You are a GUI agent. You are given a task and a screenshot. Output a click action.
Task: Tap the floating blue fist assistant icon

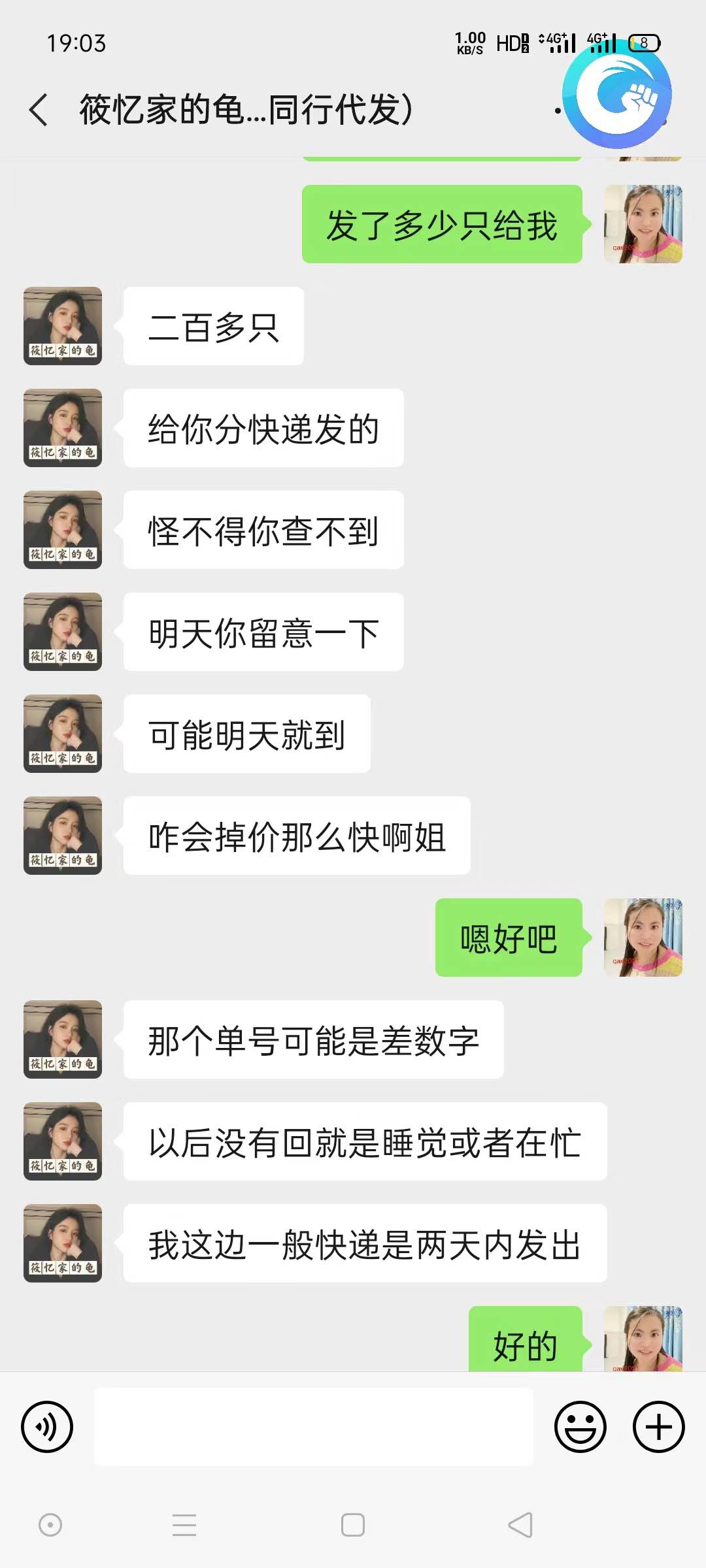point(617,95)
